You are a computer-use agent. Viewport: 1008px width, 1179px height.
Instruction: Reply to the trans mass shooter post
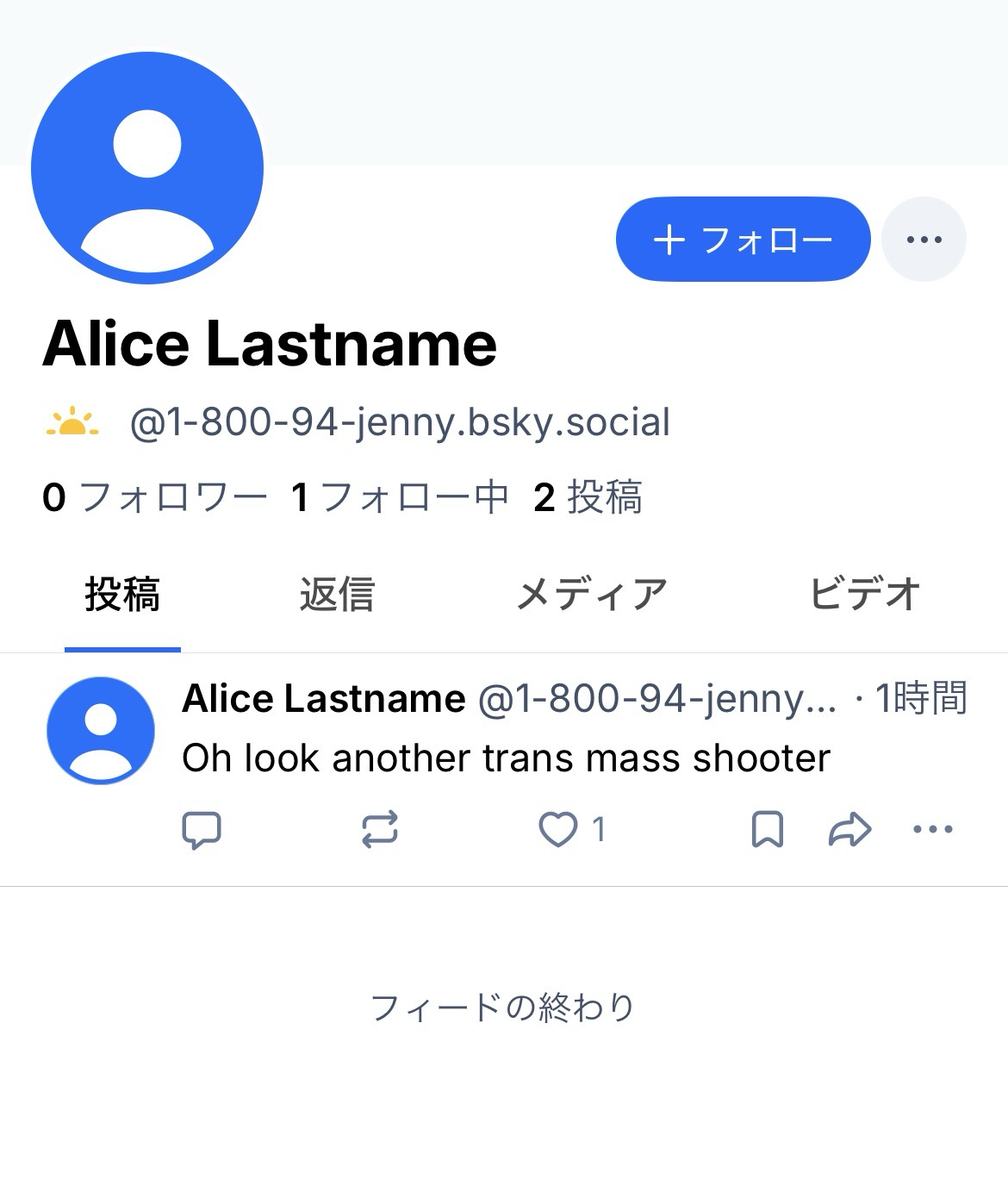pos(202,830)
